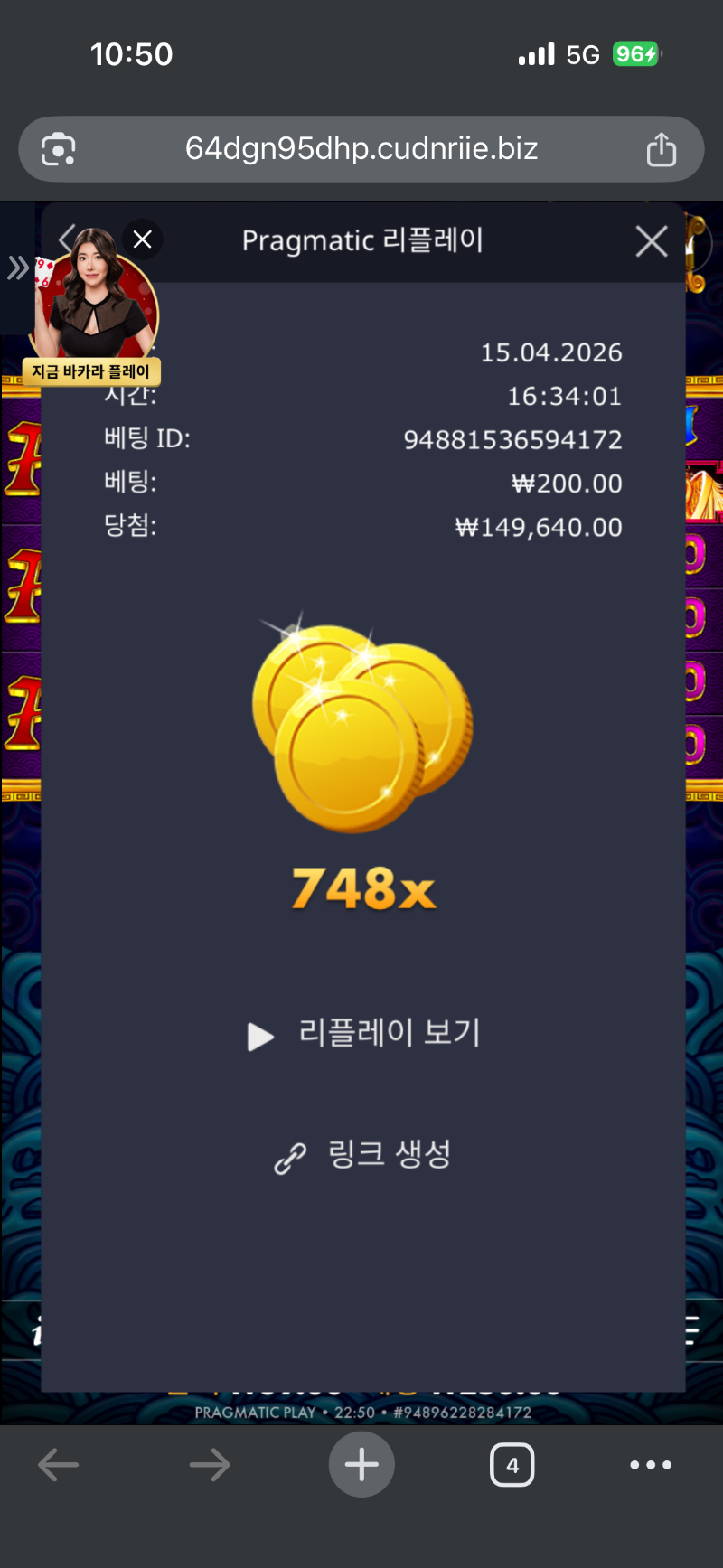
Task: Open the camera search icon in address bar
Action: (59, 149)
